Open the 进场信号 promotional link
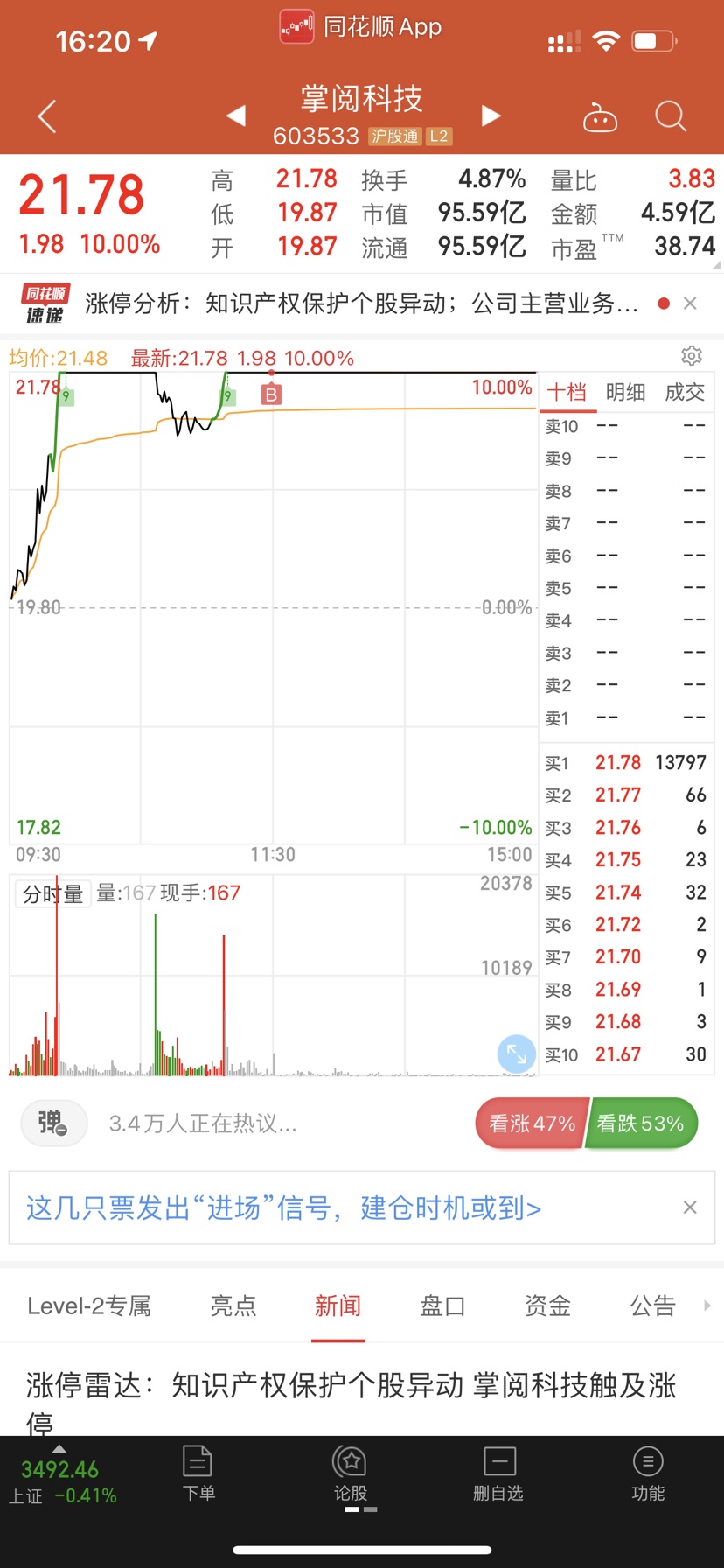Screen dimensions: 724x1568 pos(284,1208)
